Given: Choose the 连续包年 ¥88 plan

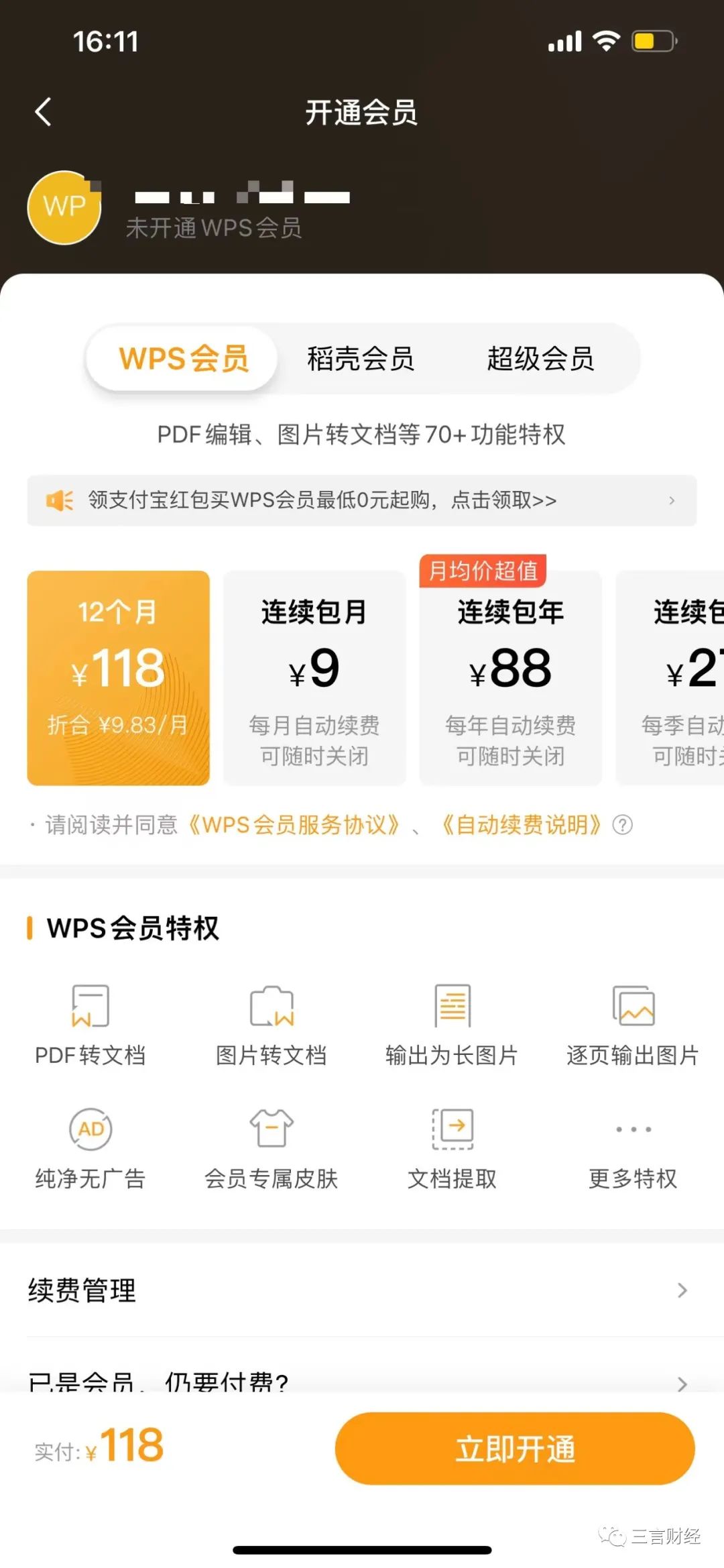Looking at the screenshot, I should tap(510, 677).
